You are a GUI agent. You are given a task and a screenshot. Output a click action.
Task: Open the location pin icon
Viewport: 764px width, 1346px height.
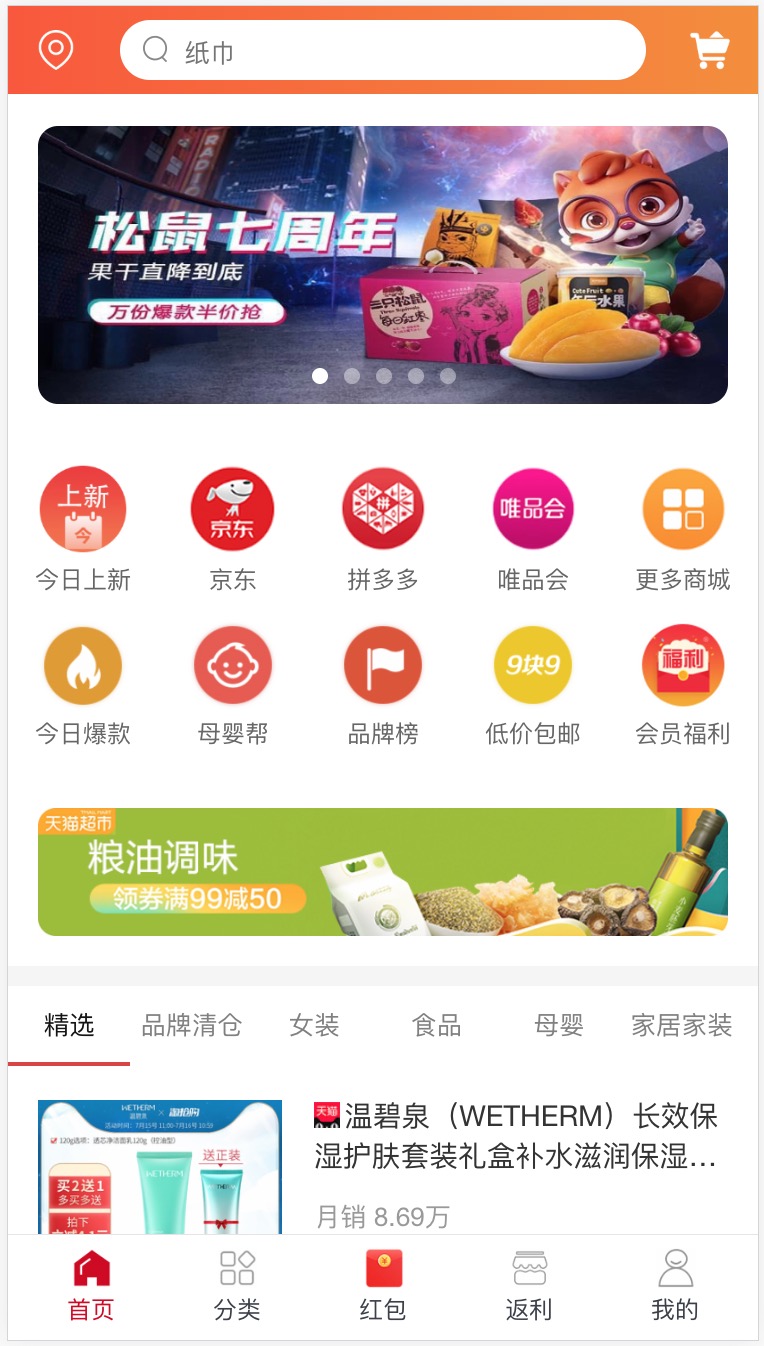56,50
